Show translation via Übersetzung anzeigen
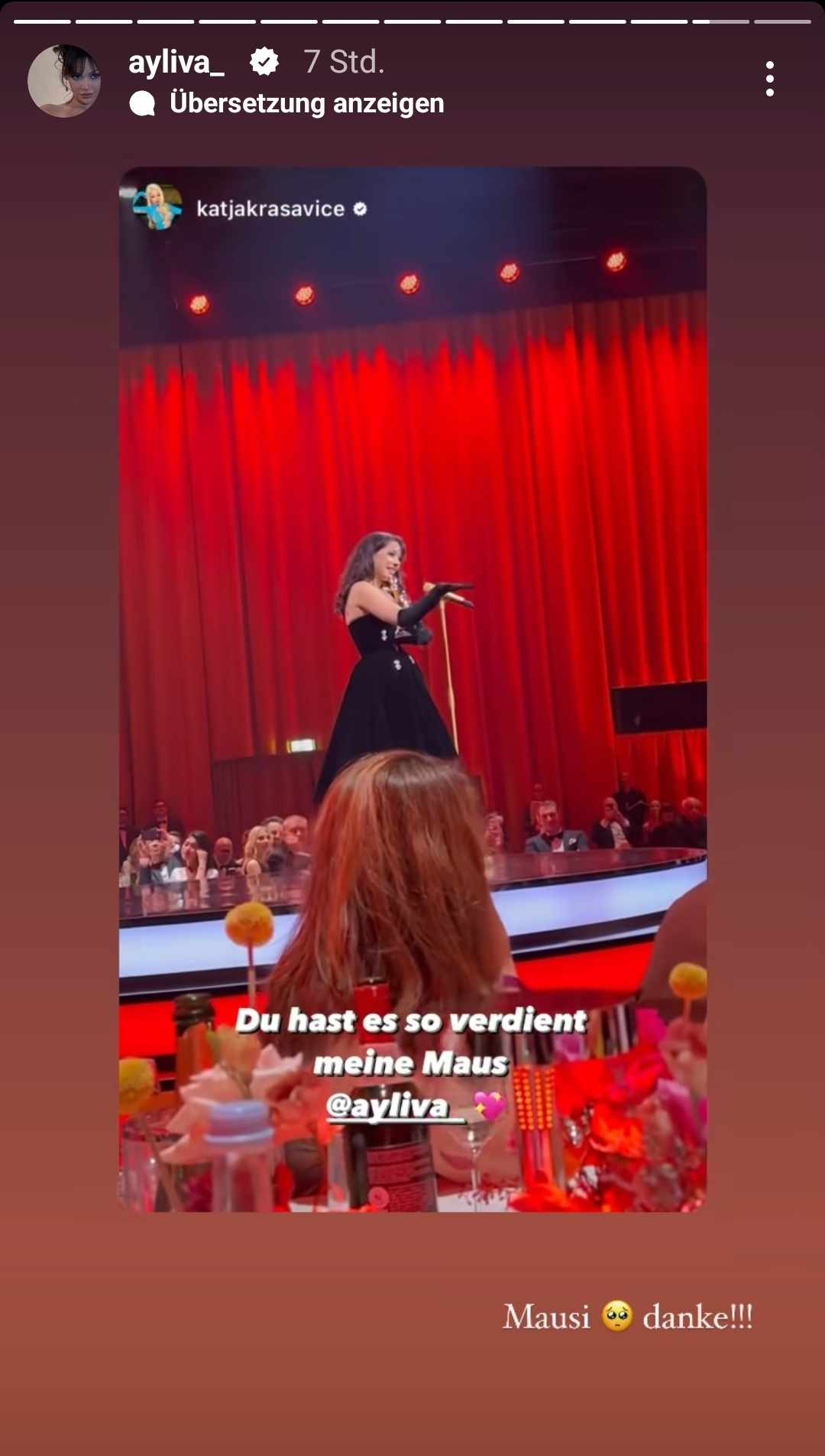 (x=306, y=103)
